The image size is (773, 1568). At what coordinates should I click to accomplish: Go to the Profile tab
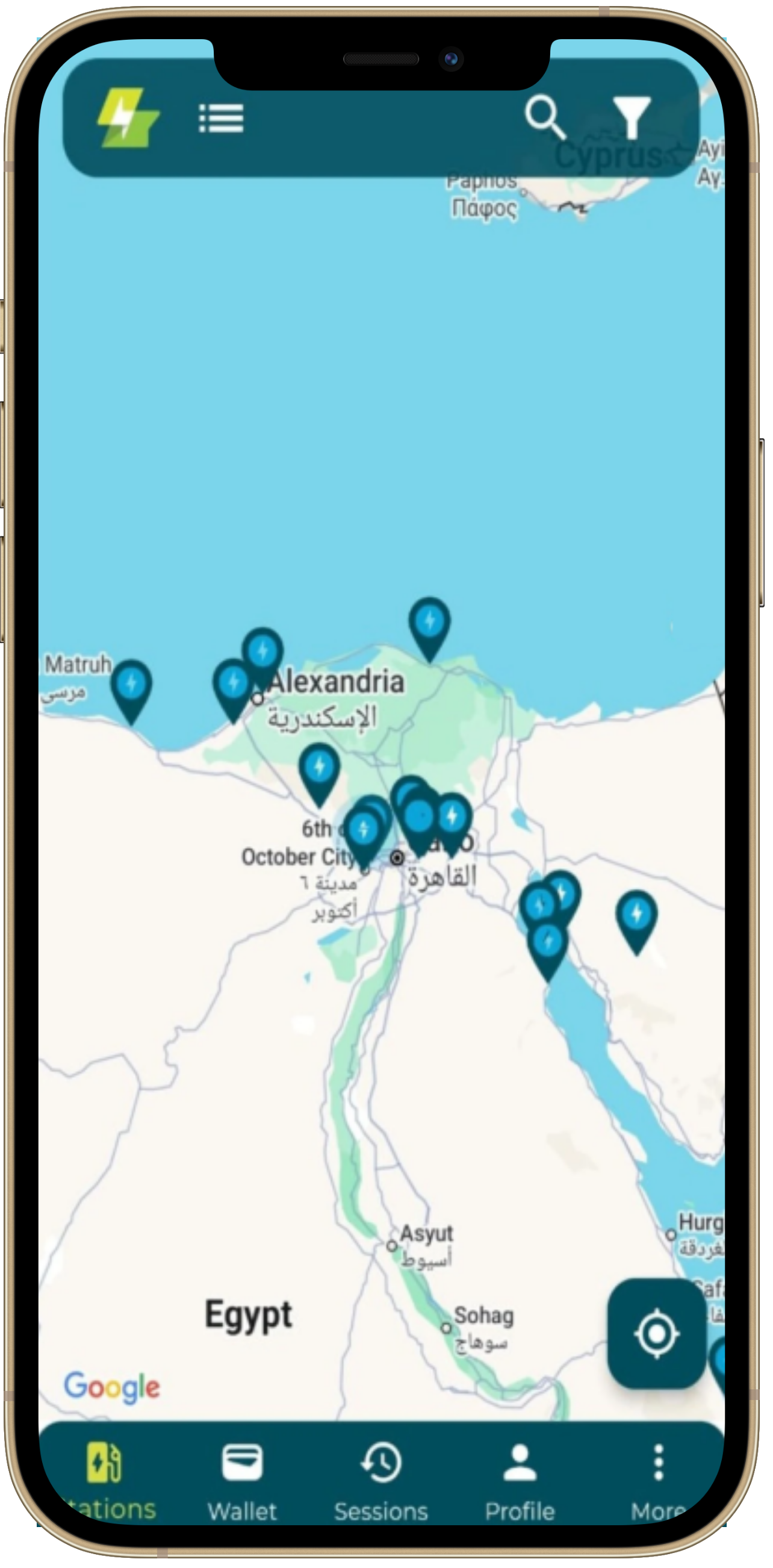tap(520, 1480)
